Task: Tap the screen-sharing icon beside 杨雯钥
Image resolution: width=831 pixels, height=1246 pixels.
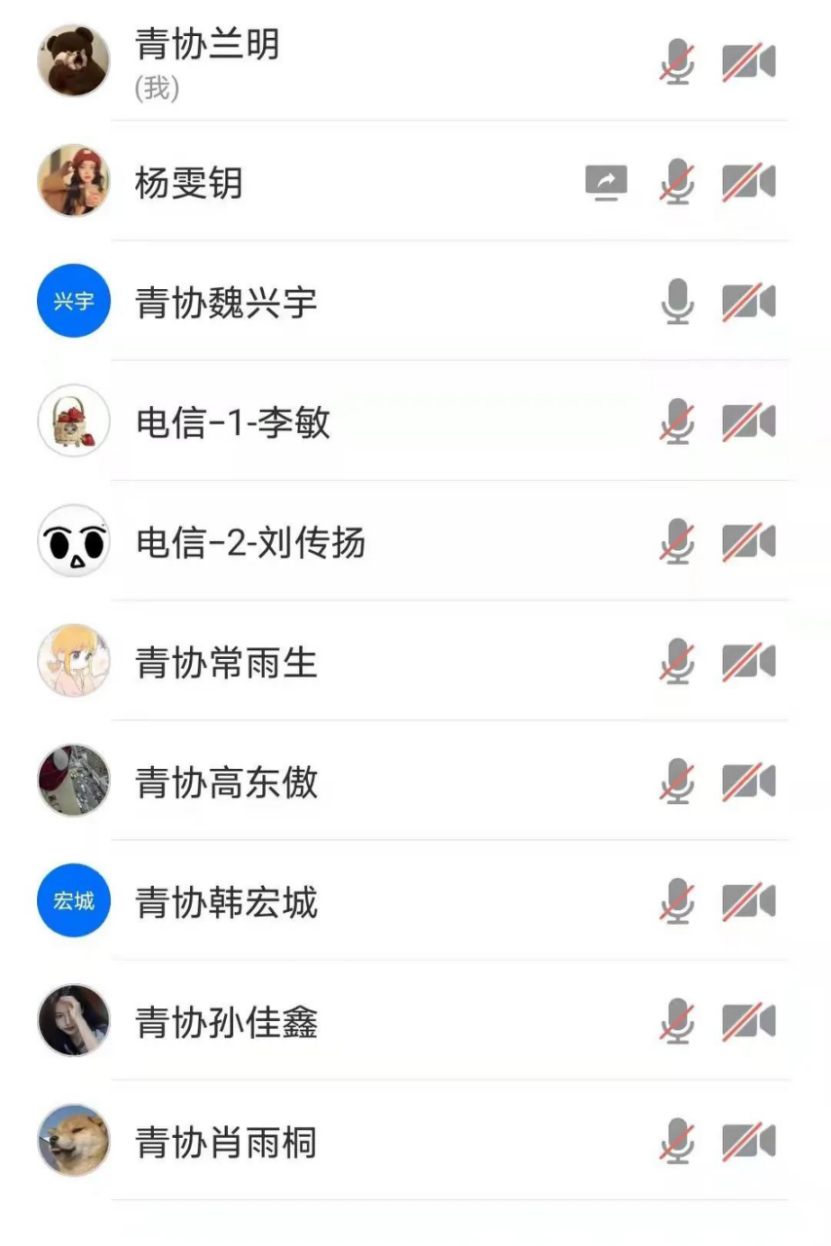Action: (x=606, y=182)
